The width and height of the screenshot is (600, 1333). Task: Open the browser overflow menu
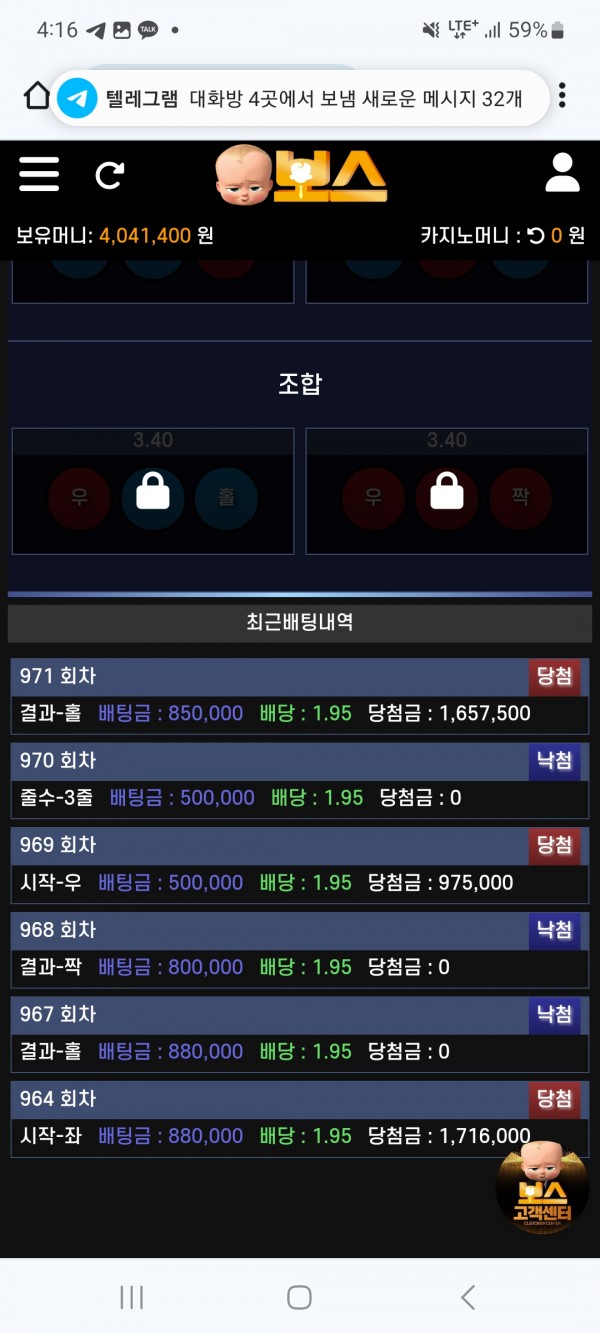point(563,96)
